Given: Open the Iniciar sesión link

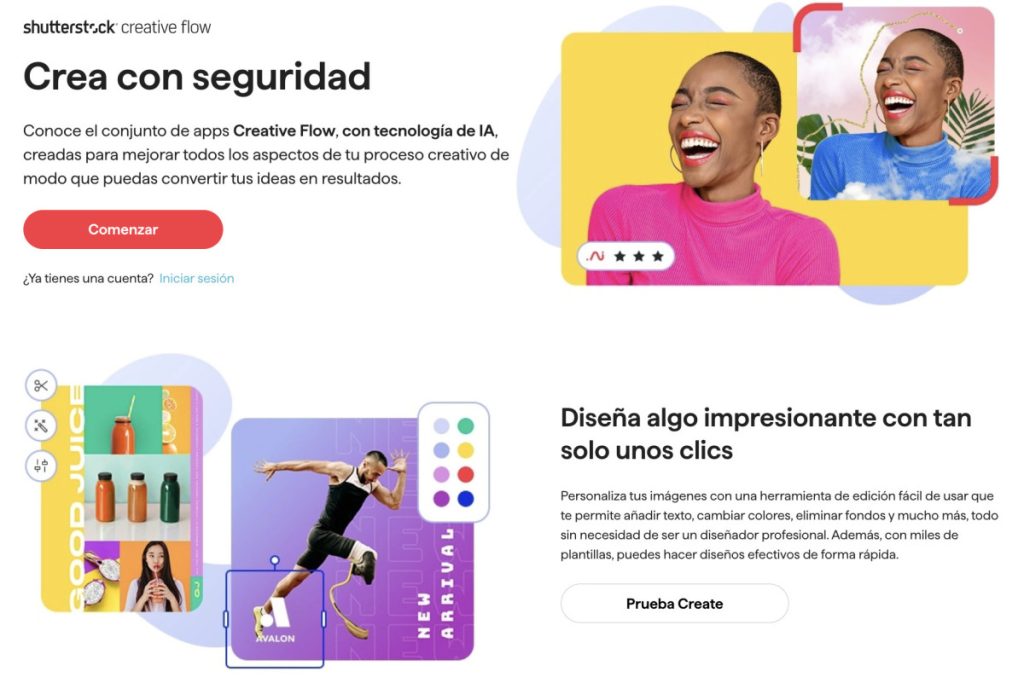Looking at the screenshot, I should [x=196, y=278].
